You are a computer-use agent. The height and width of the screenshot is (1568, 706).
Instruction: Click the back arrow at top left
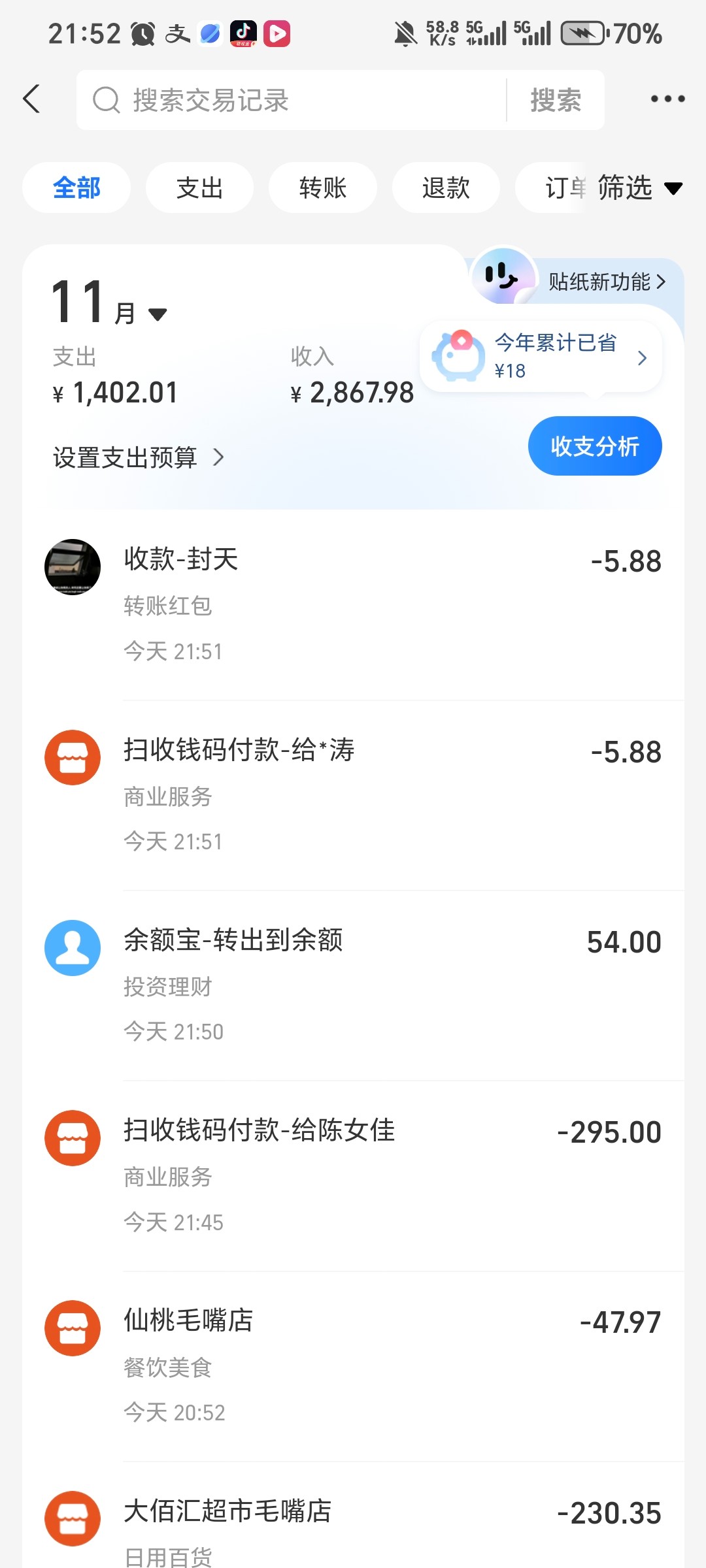[x=32, y=99]
